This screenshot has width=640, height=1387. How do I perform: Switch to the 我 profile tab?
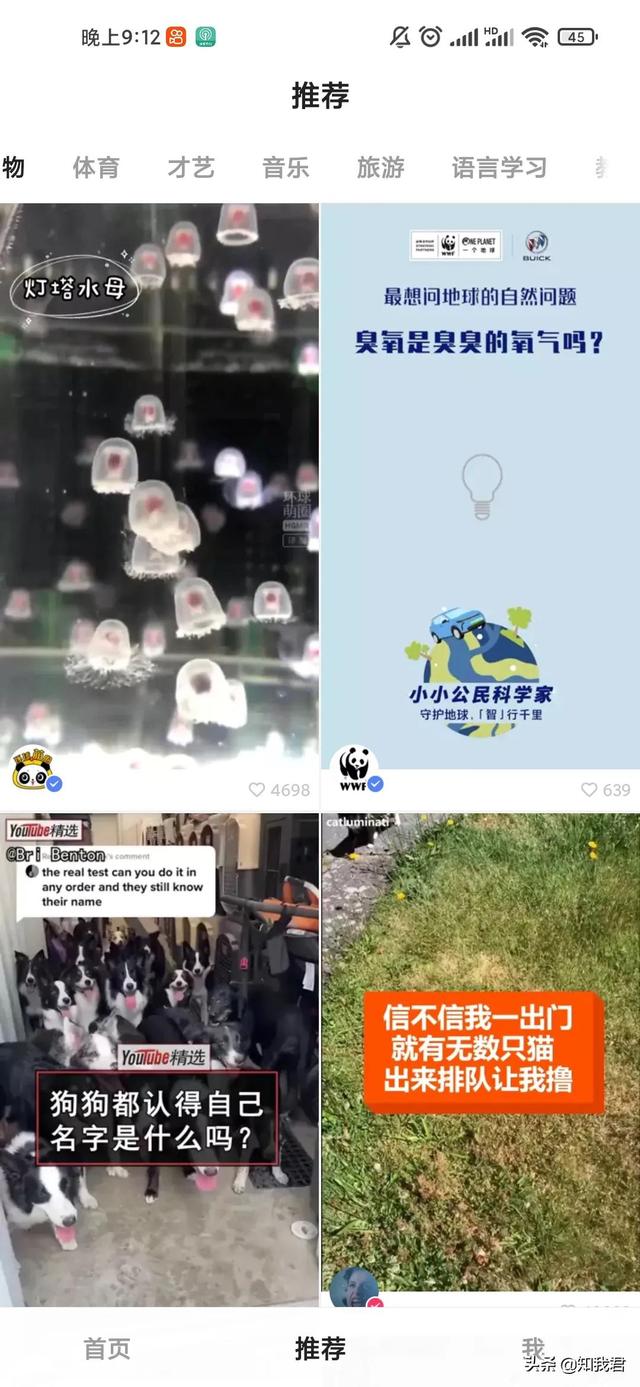pyautogui.click(x=533, y=1348)
